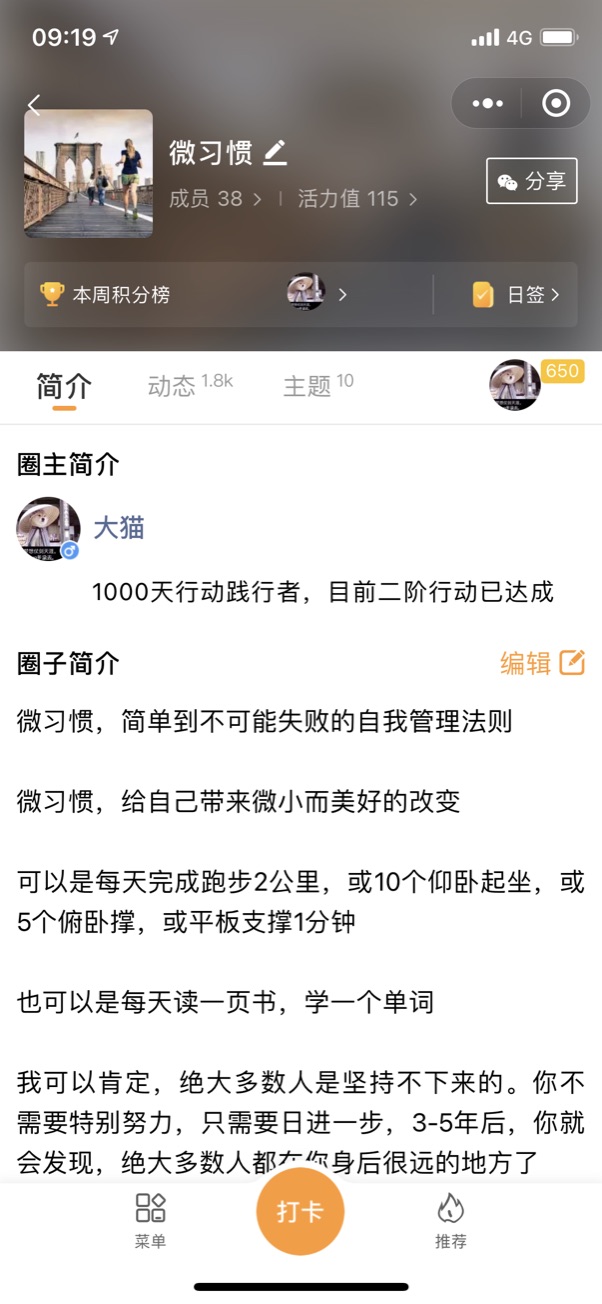The height and width of the screenshot is (1304, 602).
Task: Switch to the 主题 tab
Action: click(307, 387)
